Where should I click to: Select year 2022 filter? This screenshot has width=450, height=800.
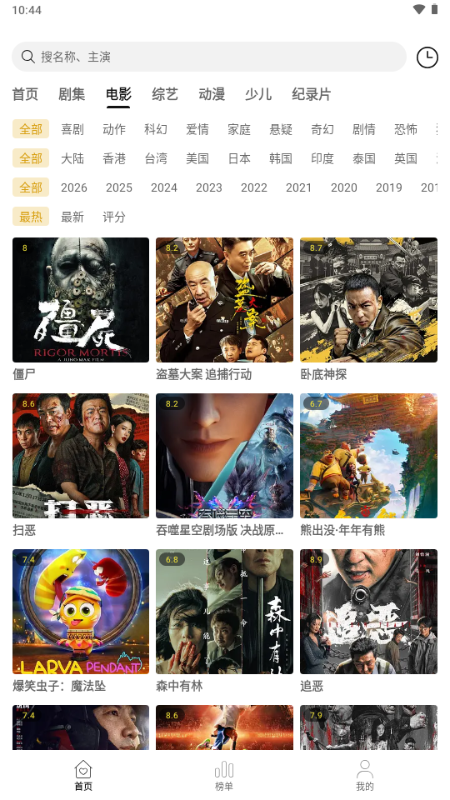(x=254, y=188)
